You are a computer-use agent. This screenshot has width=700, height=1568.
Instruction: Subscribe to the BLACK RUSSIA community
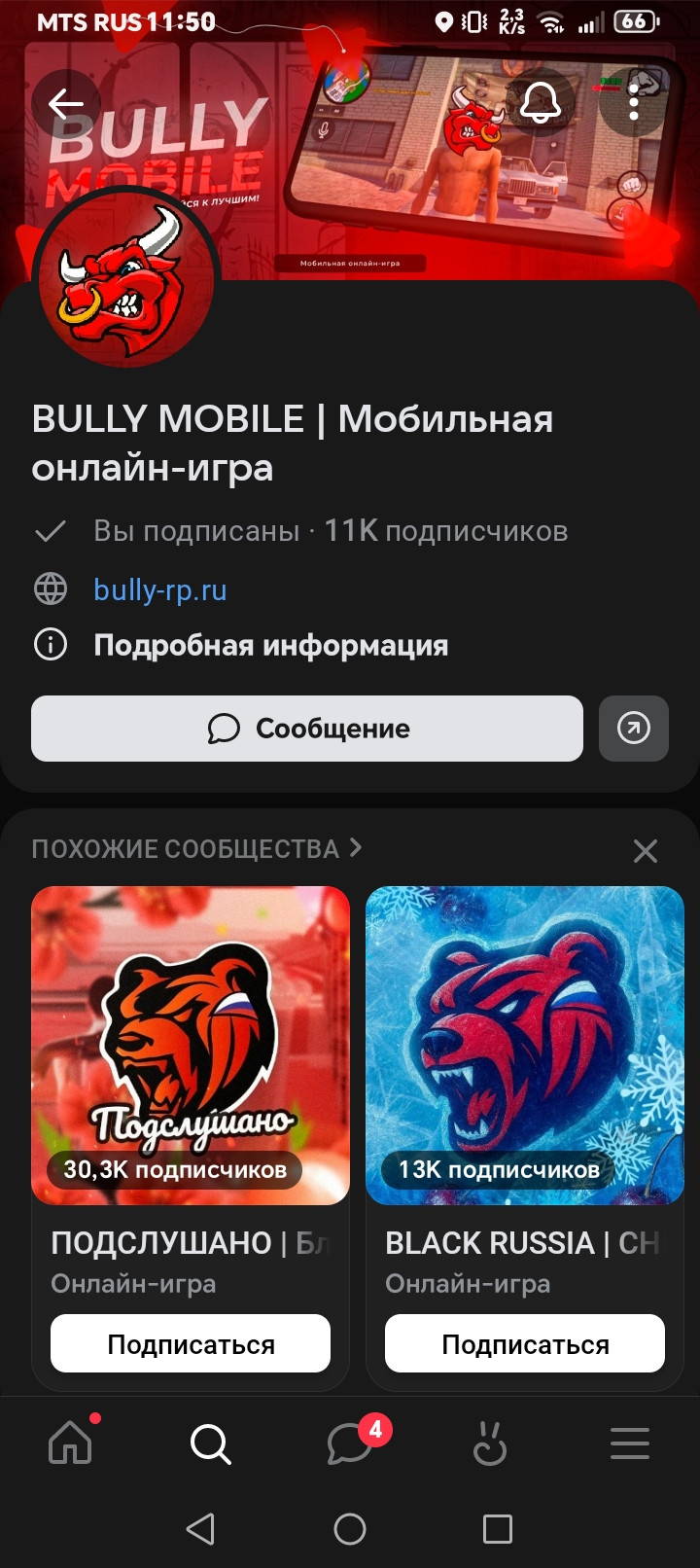tap(524, 1342)
